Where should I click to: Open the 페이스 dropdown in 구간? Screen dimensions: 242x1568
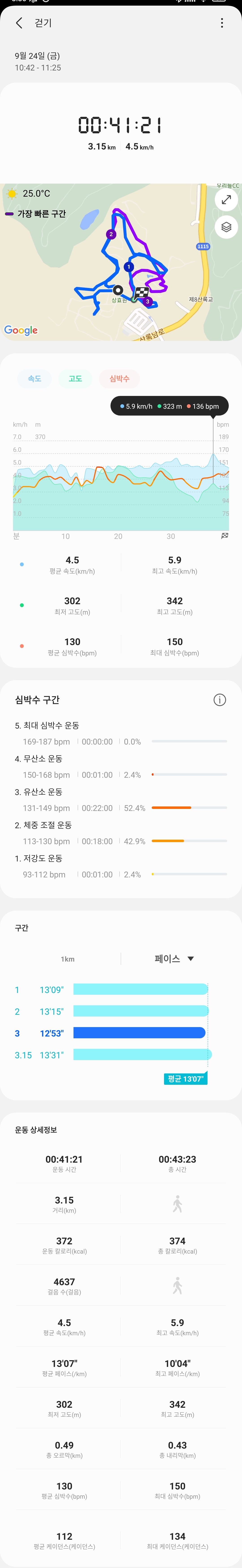point(175,959)
